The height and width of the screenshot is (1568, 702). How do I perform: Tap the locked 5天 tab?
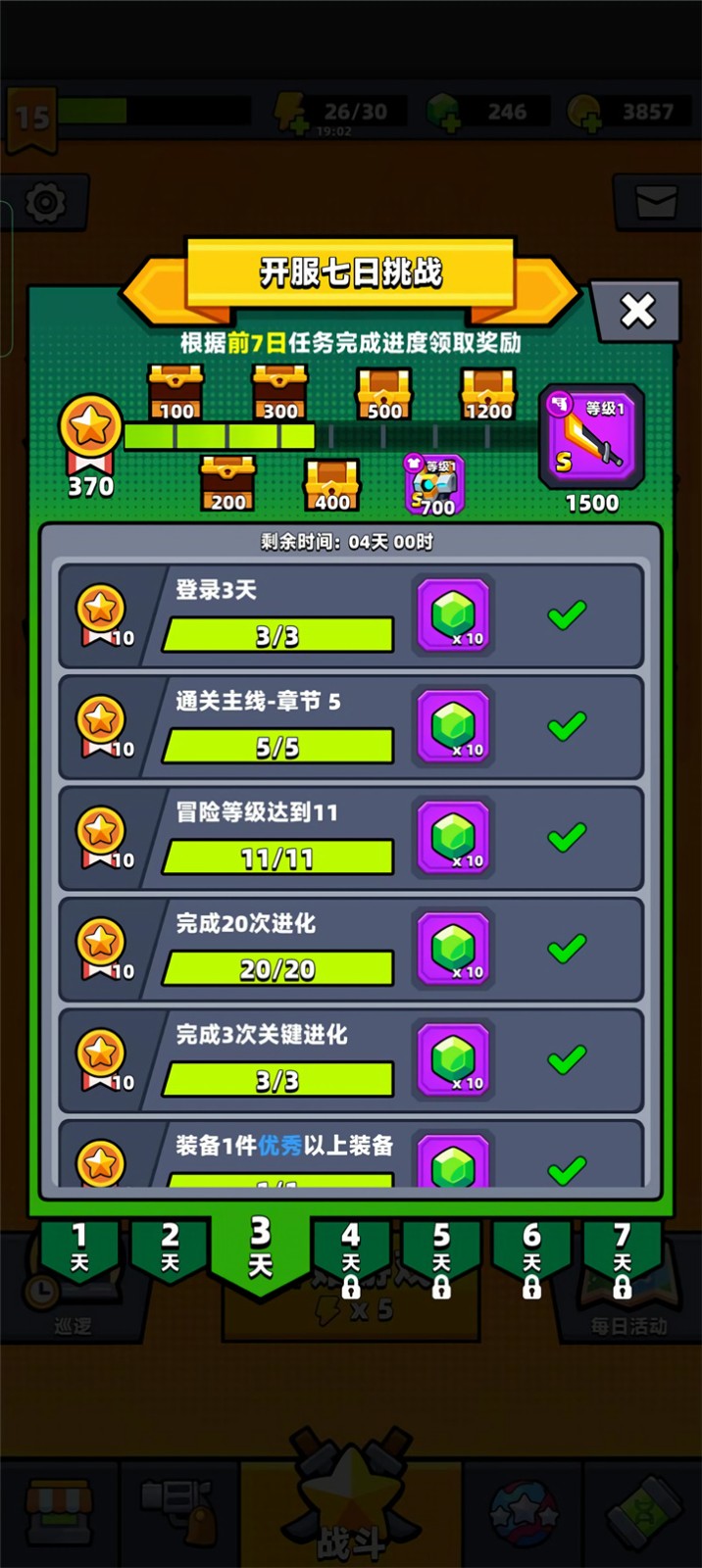pos(441,1256)
